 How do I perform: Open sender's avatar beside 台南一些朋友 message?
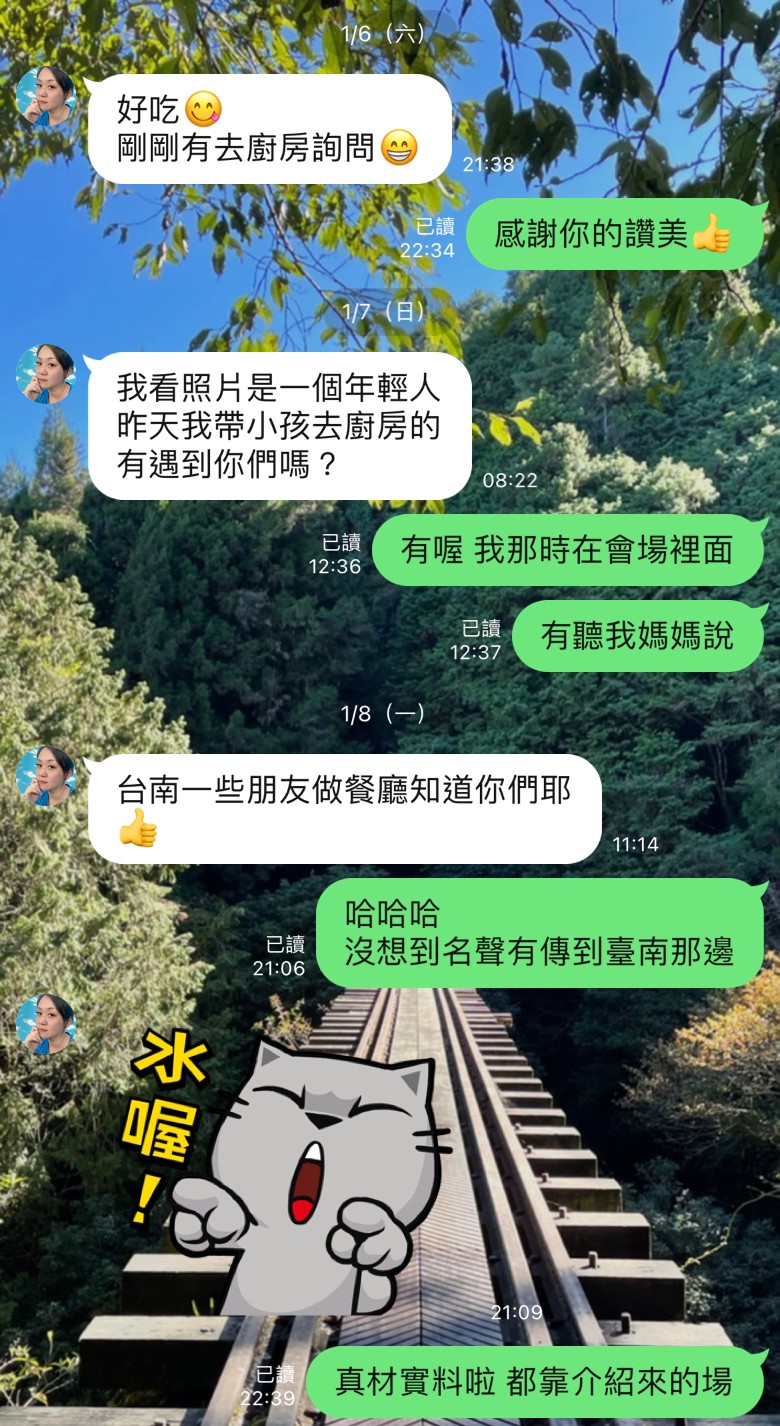coord(46,775)
